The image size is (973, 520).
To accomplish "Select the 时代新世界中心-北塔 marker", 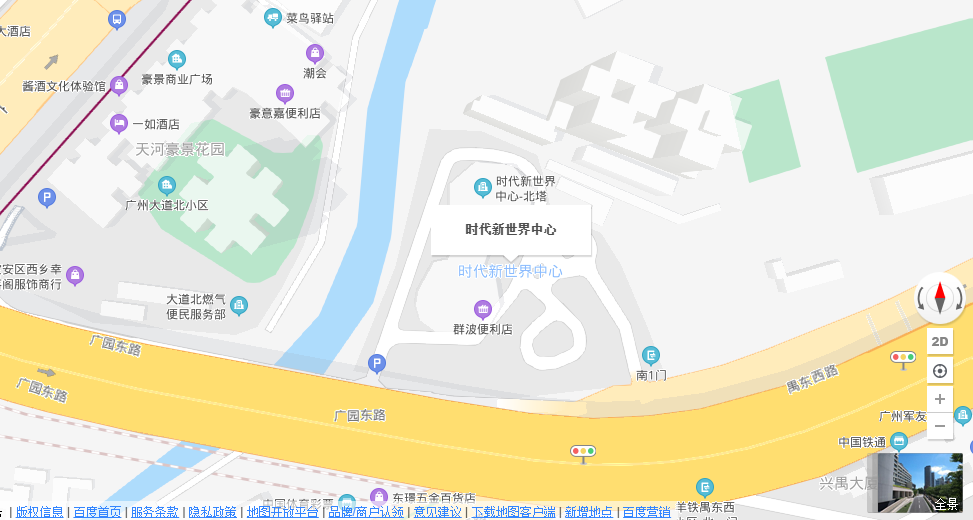I will [x=483, y=187].
